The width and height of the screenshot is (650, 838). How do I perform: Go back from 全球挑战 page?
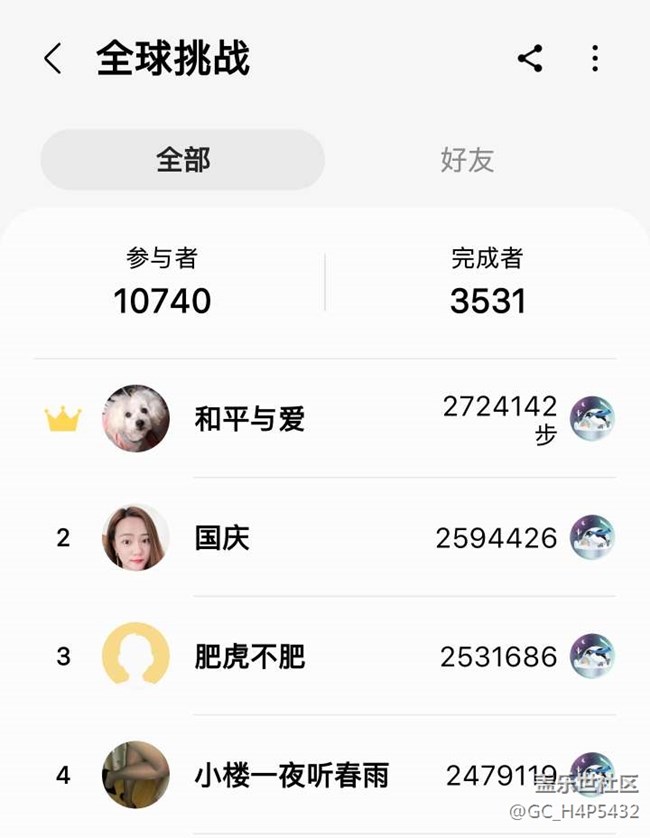click(53, 59)
